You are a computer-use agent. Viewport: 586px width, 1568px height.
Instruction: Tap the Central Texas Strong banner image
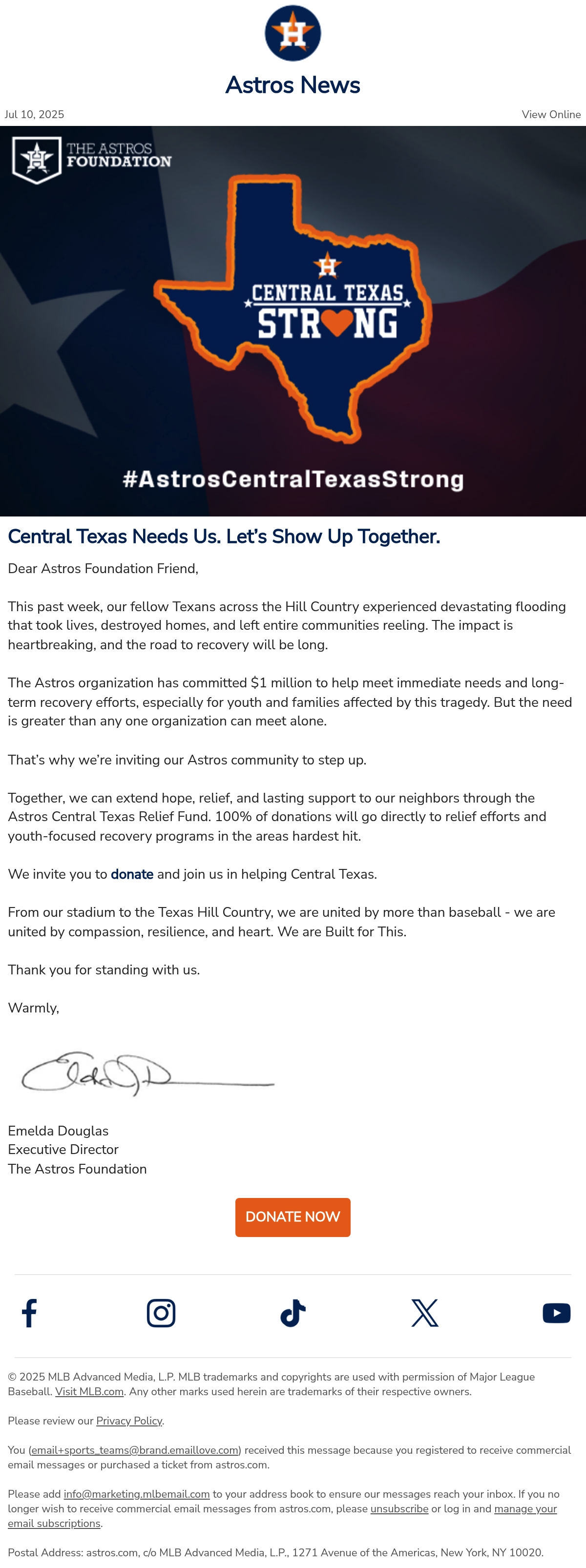pos(293,321)
